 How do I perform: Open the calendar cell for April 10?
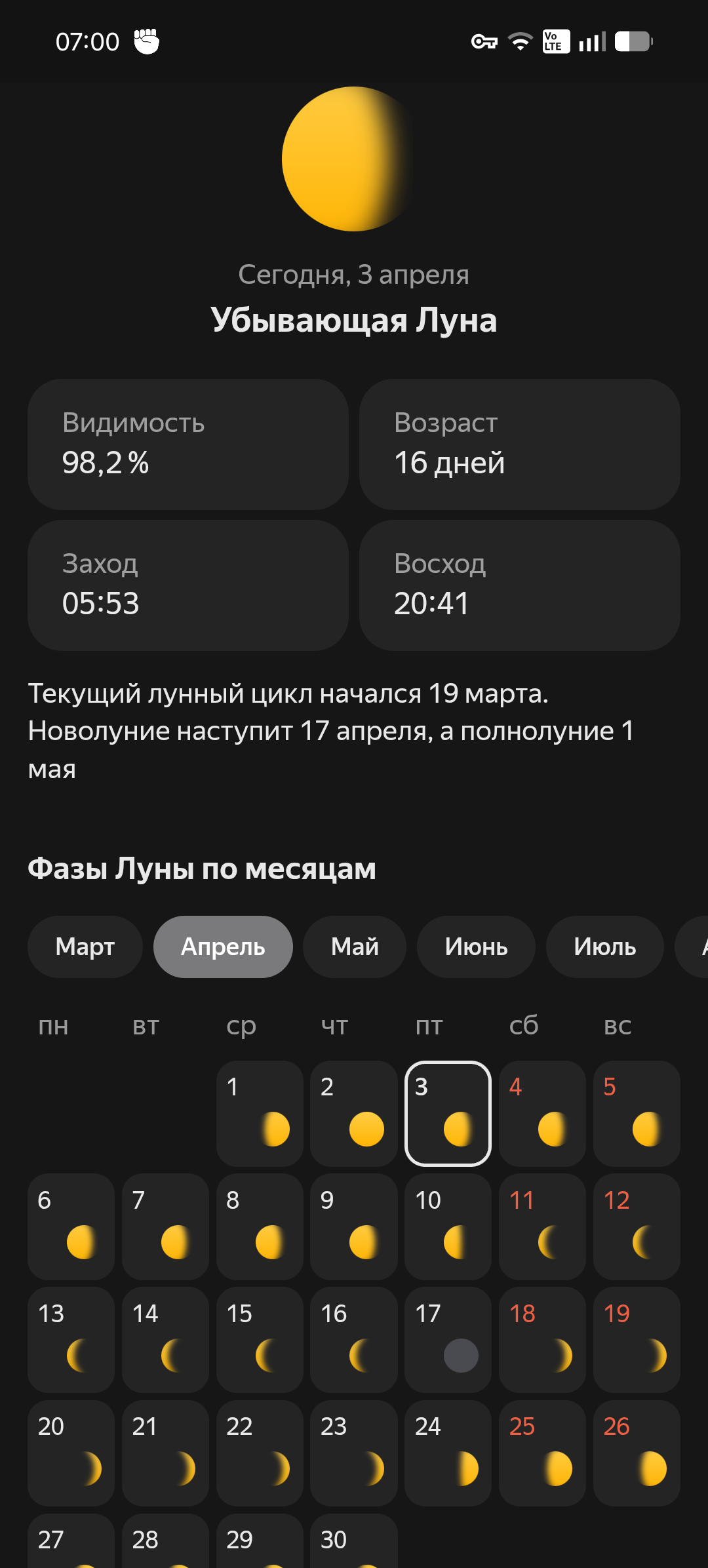pos(448,1226)
